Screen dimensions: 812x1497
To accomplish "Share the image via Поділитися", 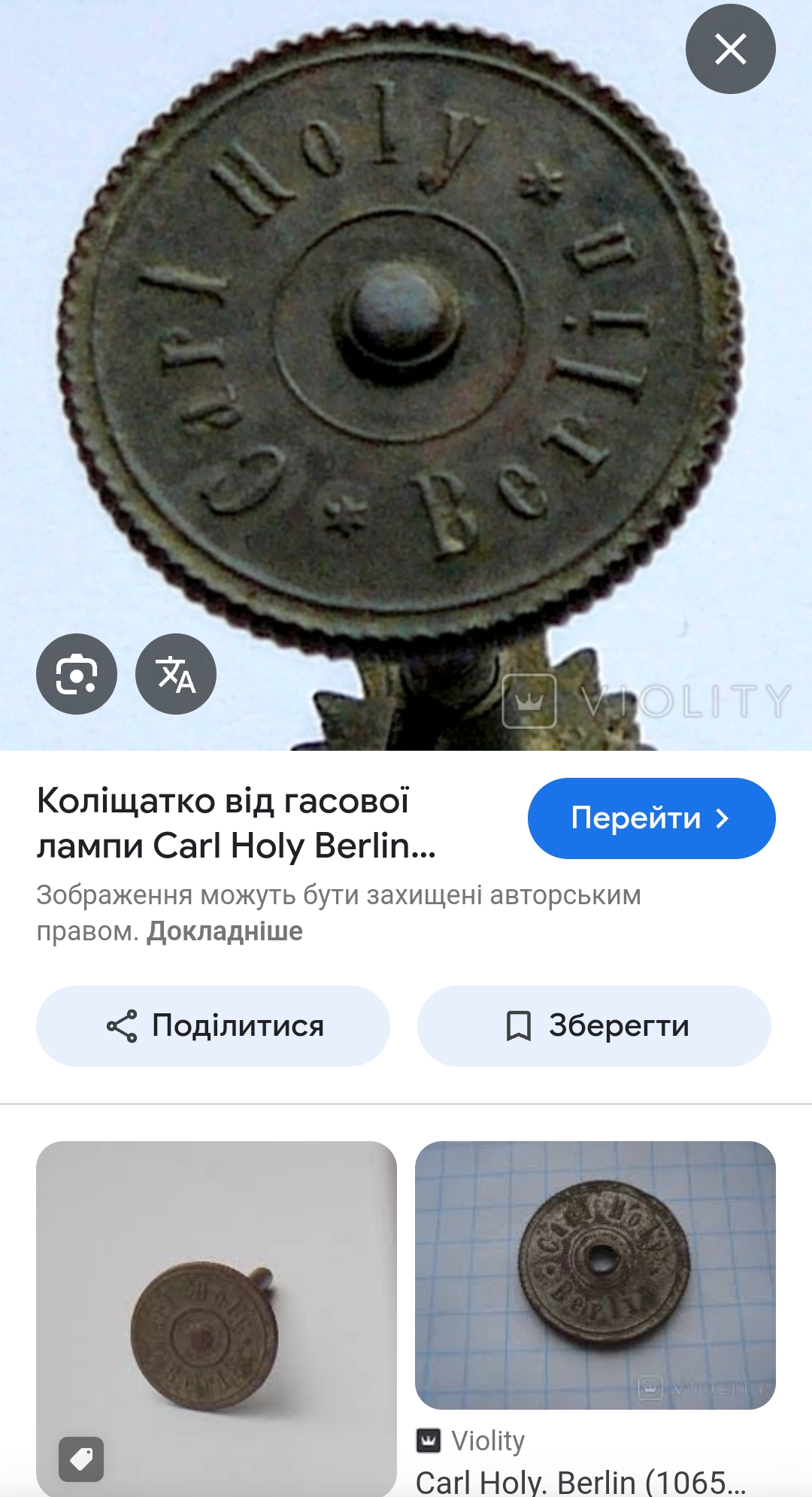I will (213, 1026).
